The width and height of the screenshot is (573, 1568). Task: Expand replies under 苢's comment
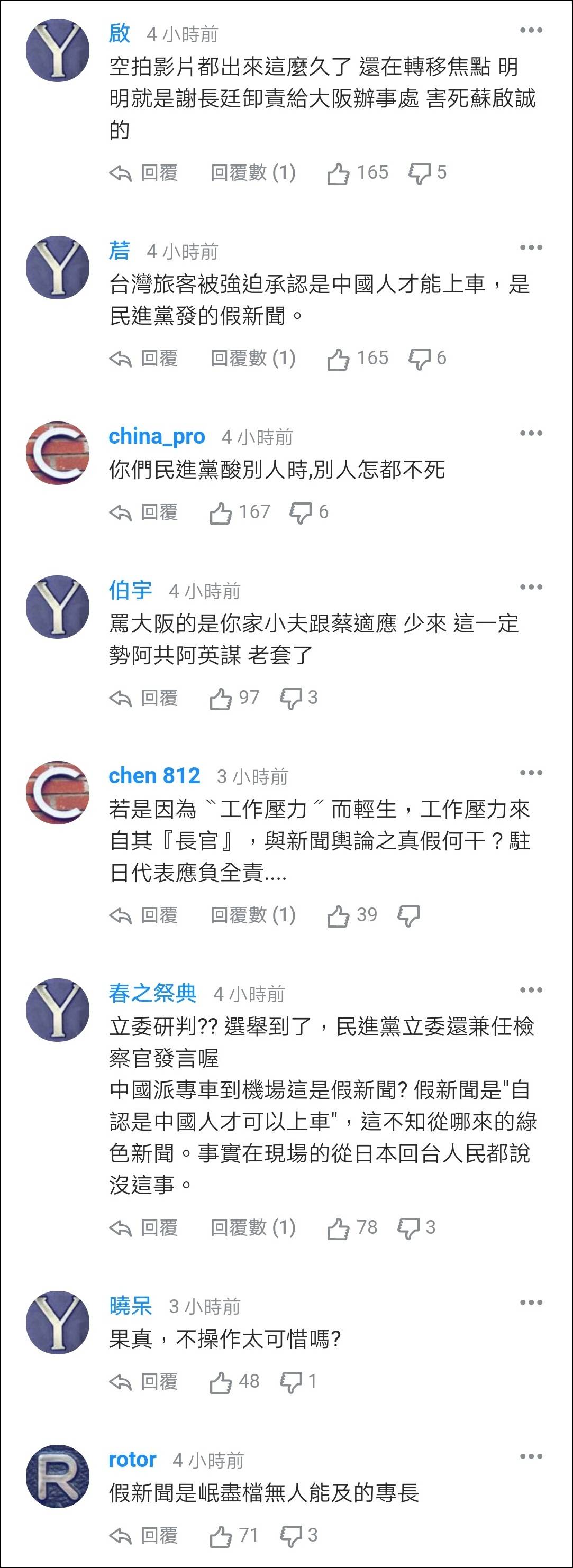(253, 359)
